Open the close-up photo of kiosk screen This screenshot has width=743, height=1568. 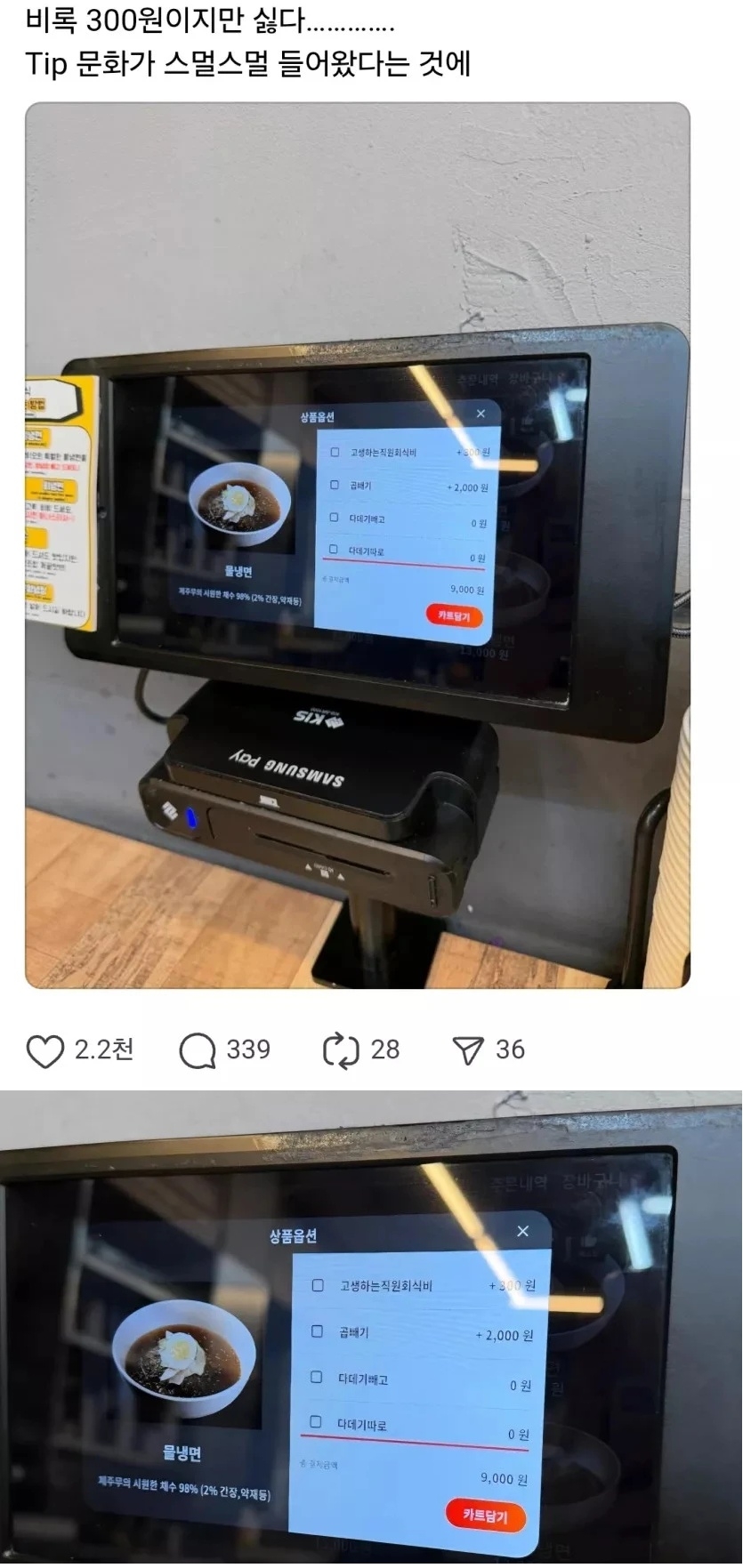(371, 1329)
